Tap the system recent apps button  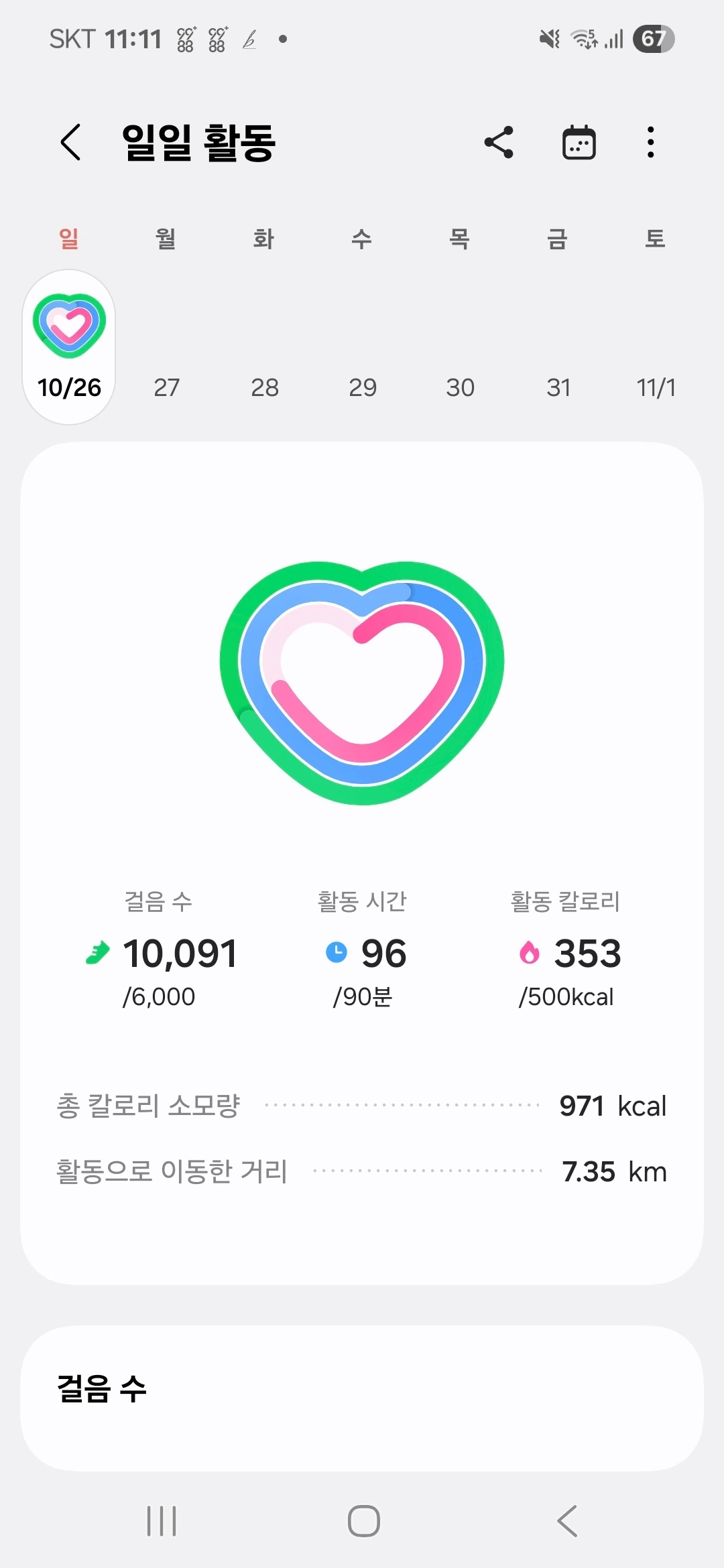162,1520
